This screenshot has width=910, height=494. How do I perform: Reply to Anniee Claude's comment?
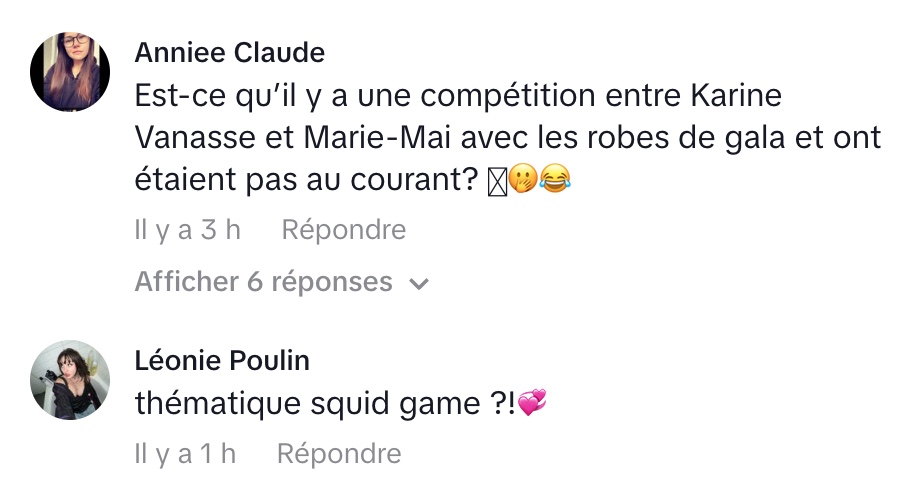click(x=343, y=230)
